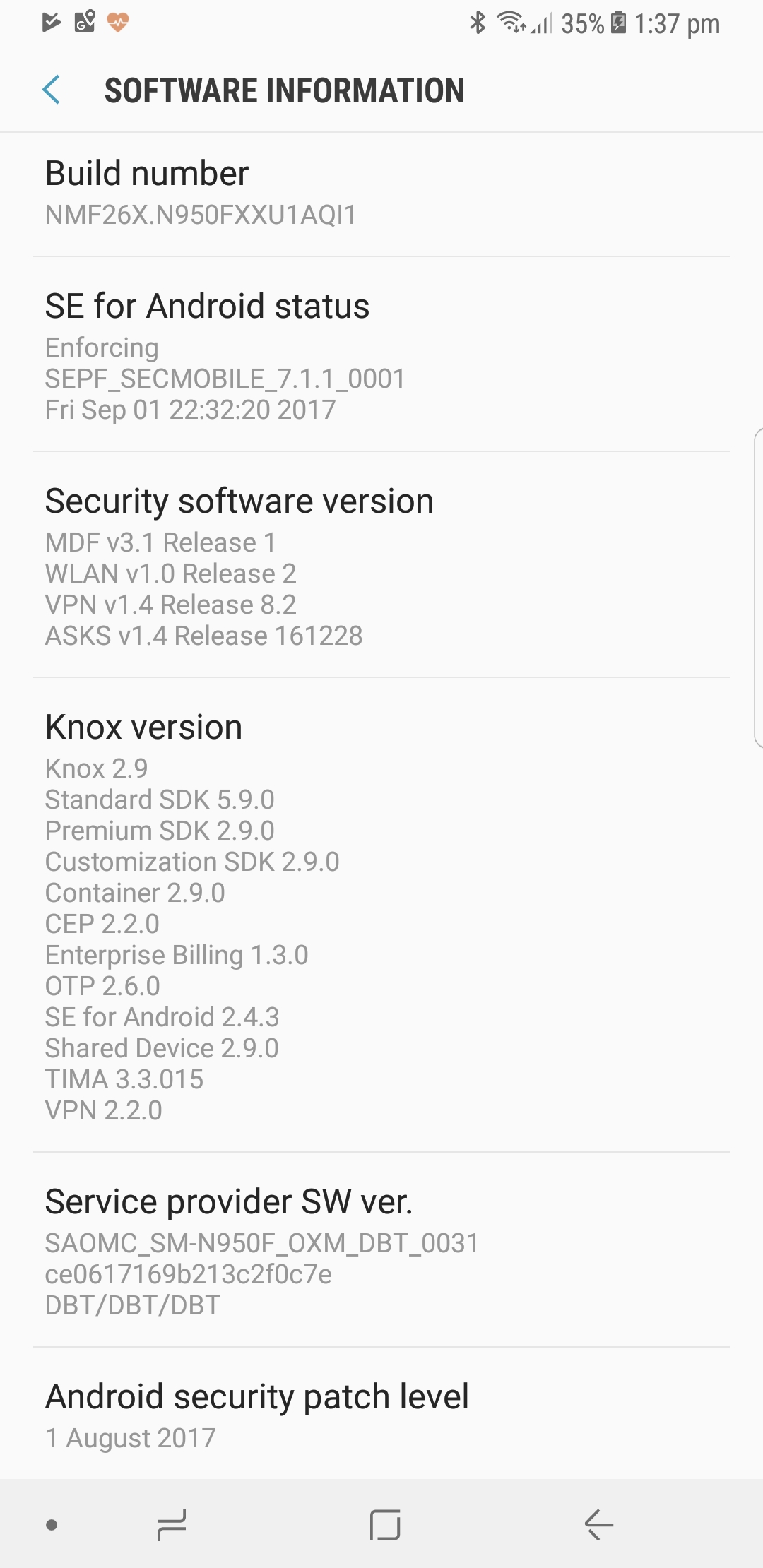This screenshot has width=763, height=1568.
Task: Tap the home button in navigation bar
Action: pyautogui.click(x=385, y=1524)
